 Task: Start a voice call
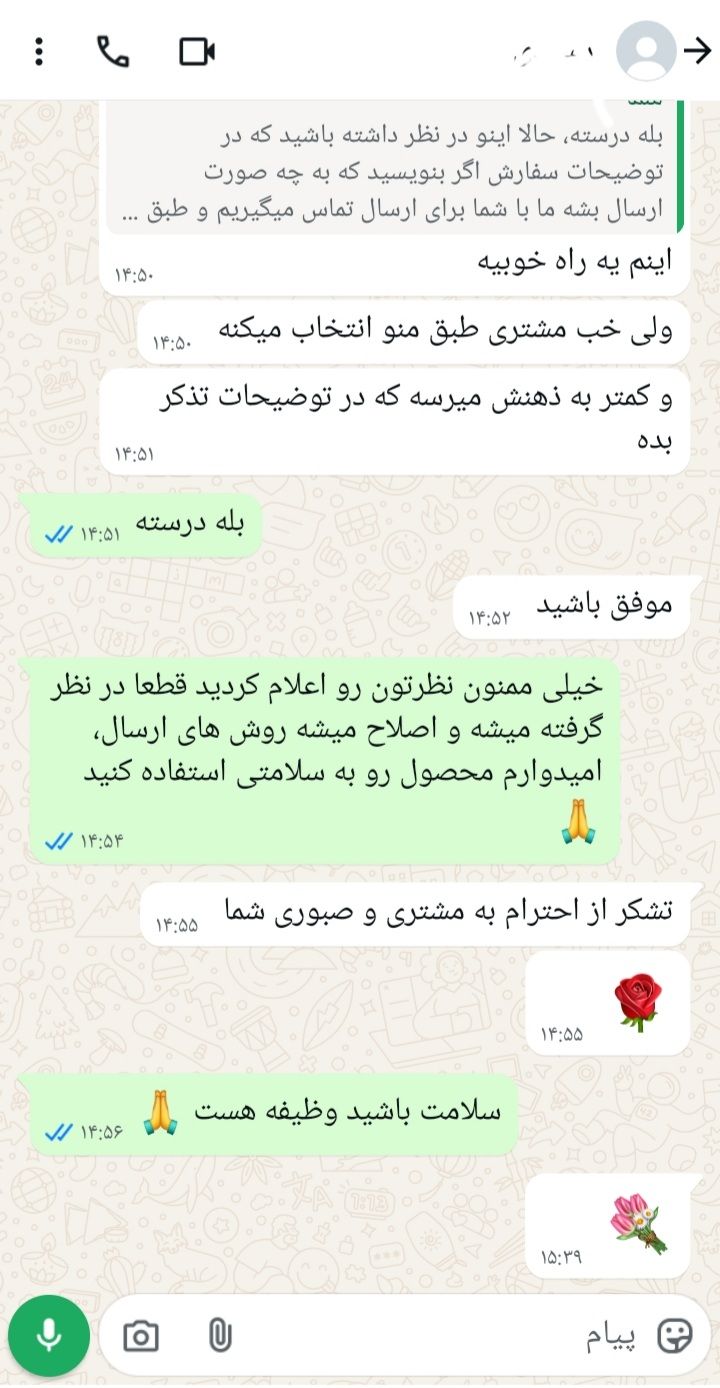pos(113,51)
